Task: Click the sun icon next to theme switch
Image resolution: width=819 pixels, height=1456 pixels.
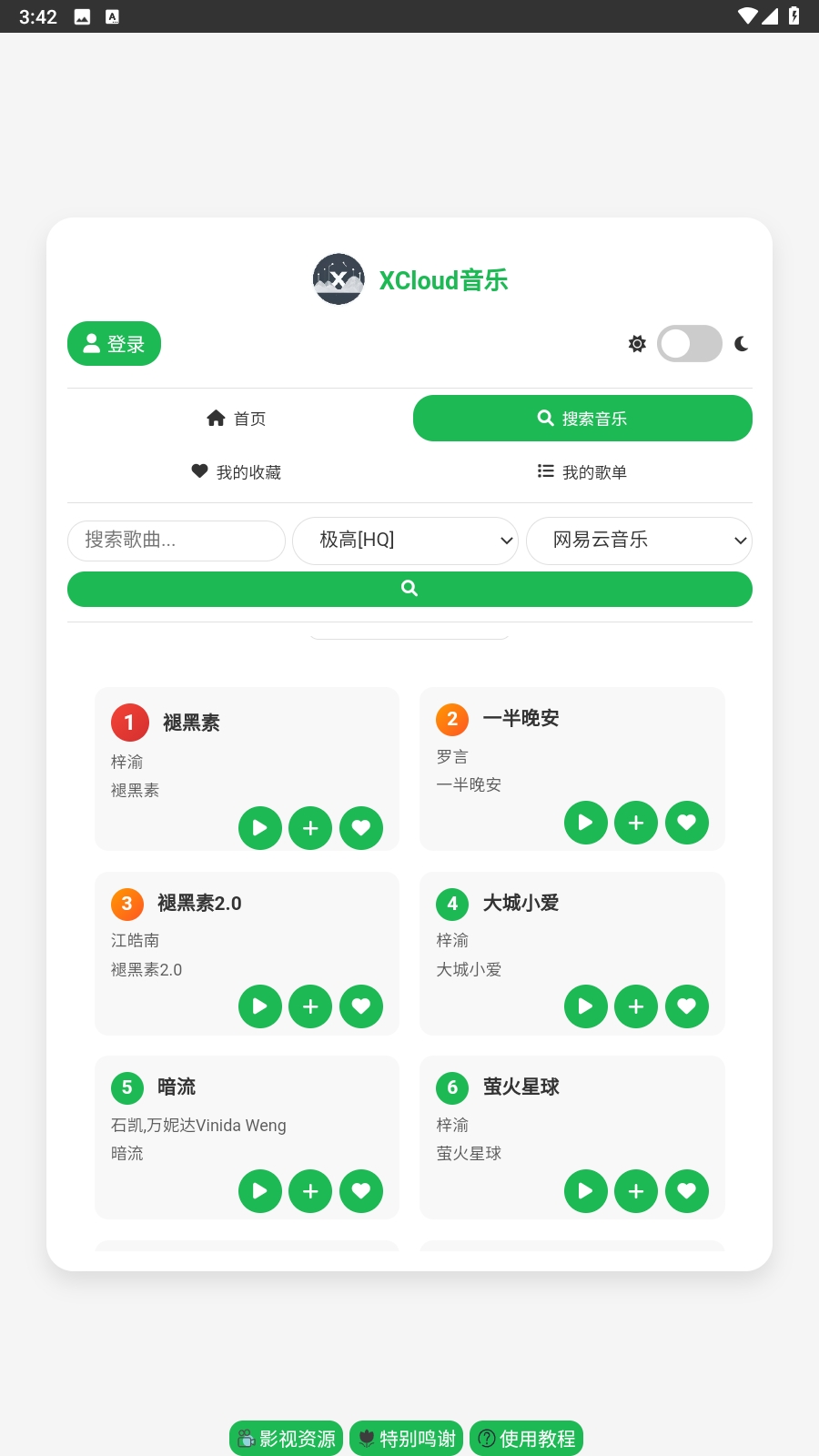Action: click(636, 344)
